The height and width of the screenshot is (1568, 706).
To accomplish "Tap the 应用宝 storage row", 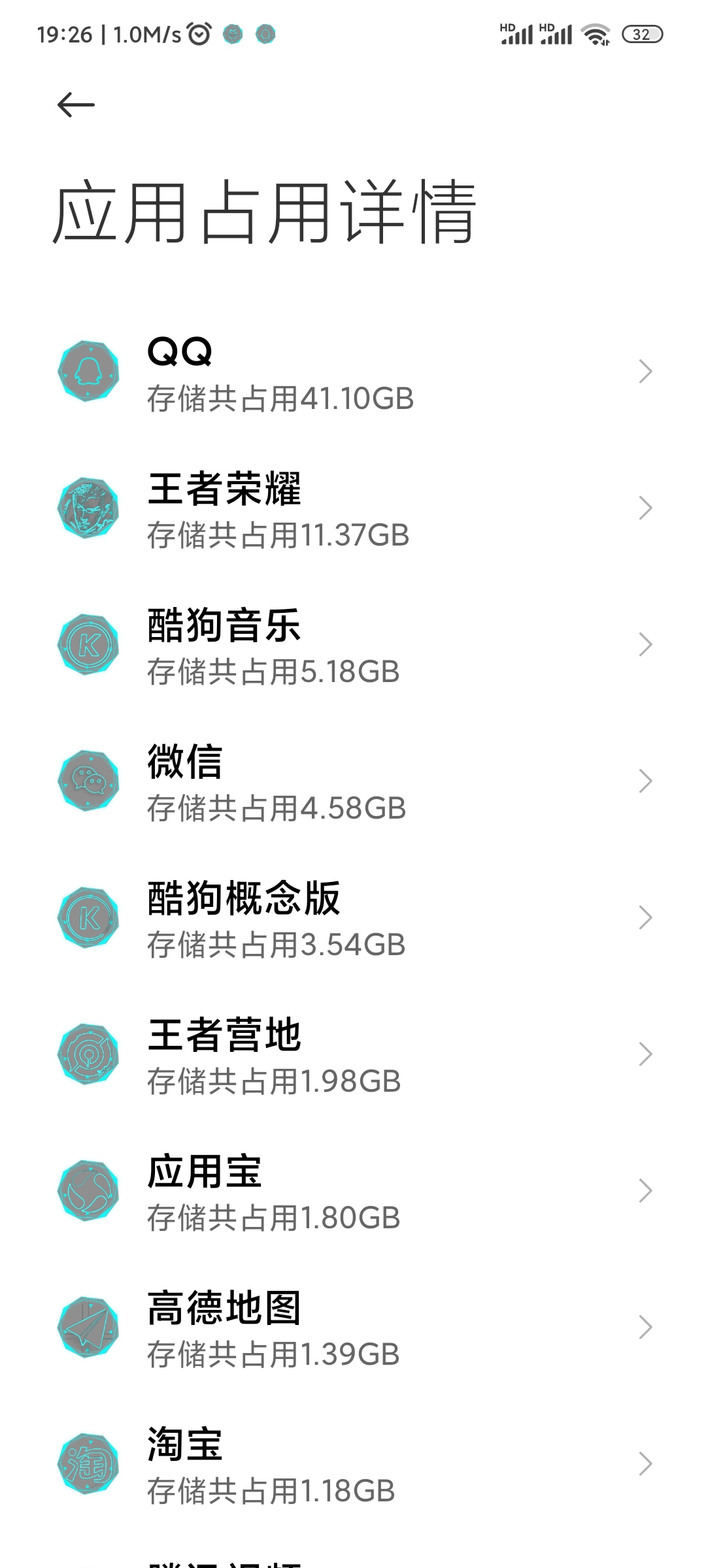I will click(x=353, y=1191).
